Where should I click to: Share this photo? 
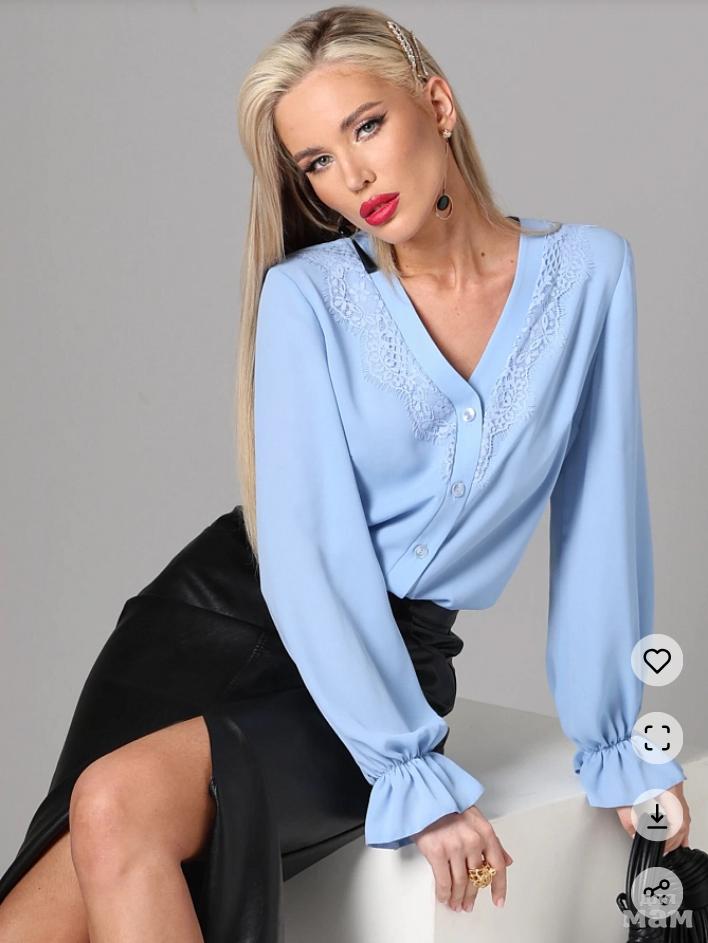(657, 891)
